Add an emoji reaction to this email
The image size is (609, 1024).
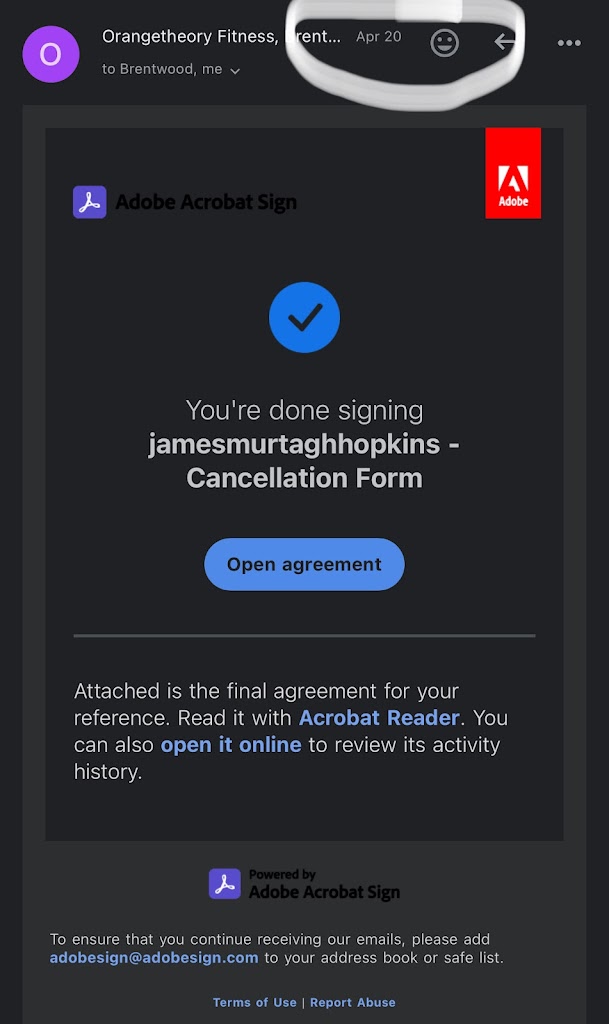pyautogui.click(x=444, y=43)
